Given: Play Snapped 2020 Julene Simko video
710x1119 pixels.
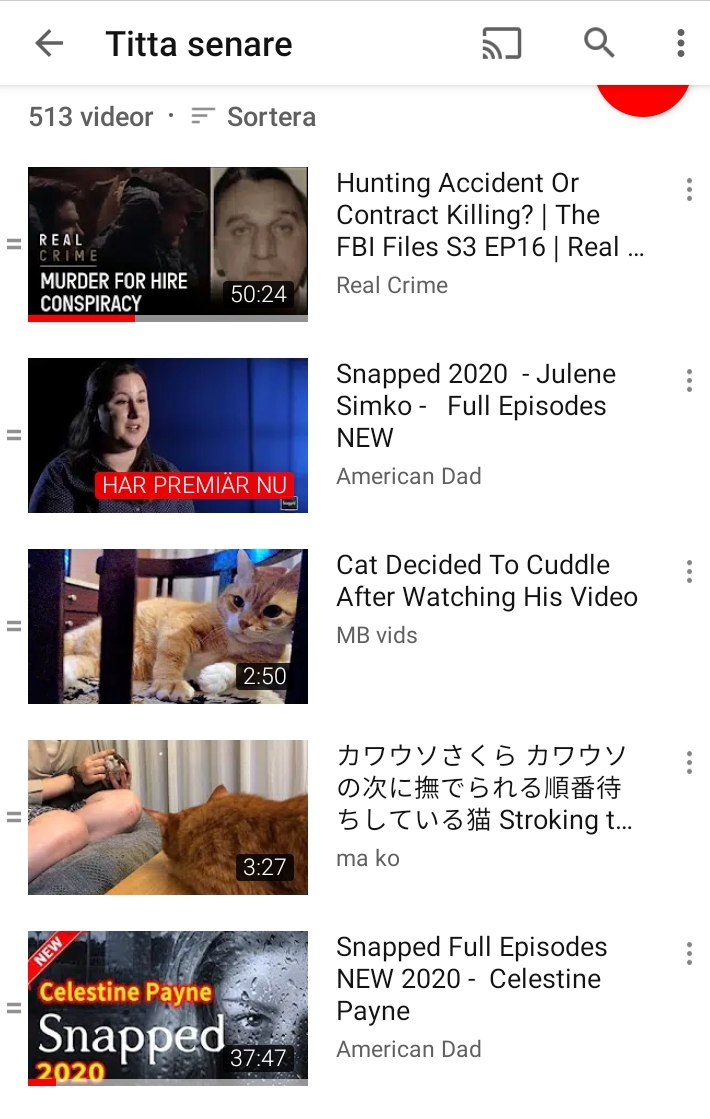Looking at the screenshot, I should [168, 435].
